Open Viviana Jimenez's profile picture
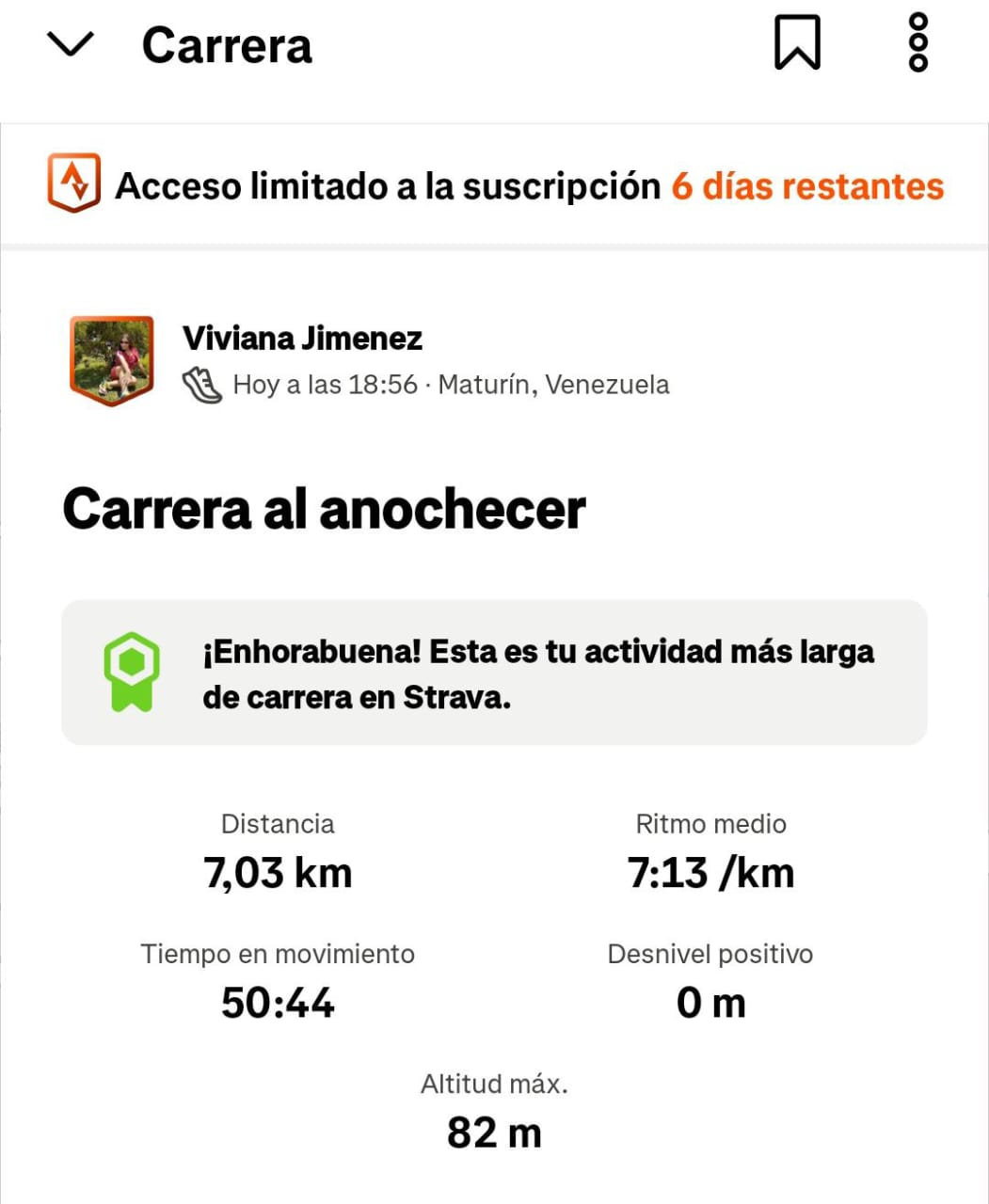The width and height of the screenshot is (989, 1204). click(112, 360)
